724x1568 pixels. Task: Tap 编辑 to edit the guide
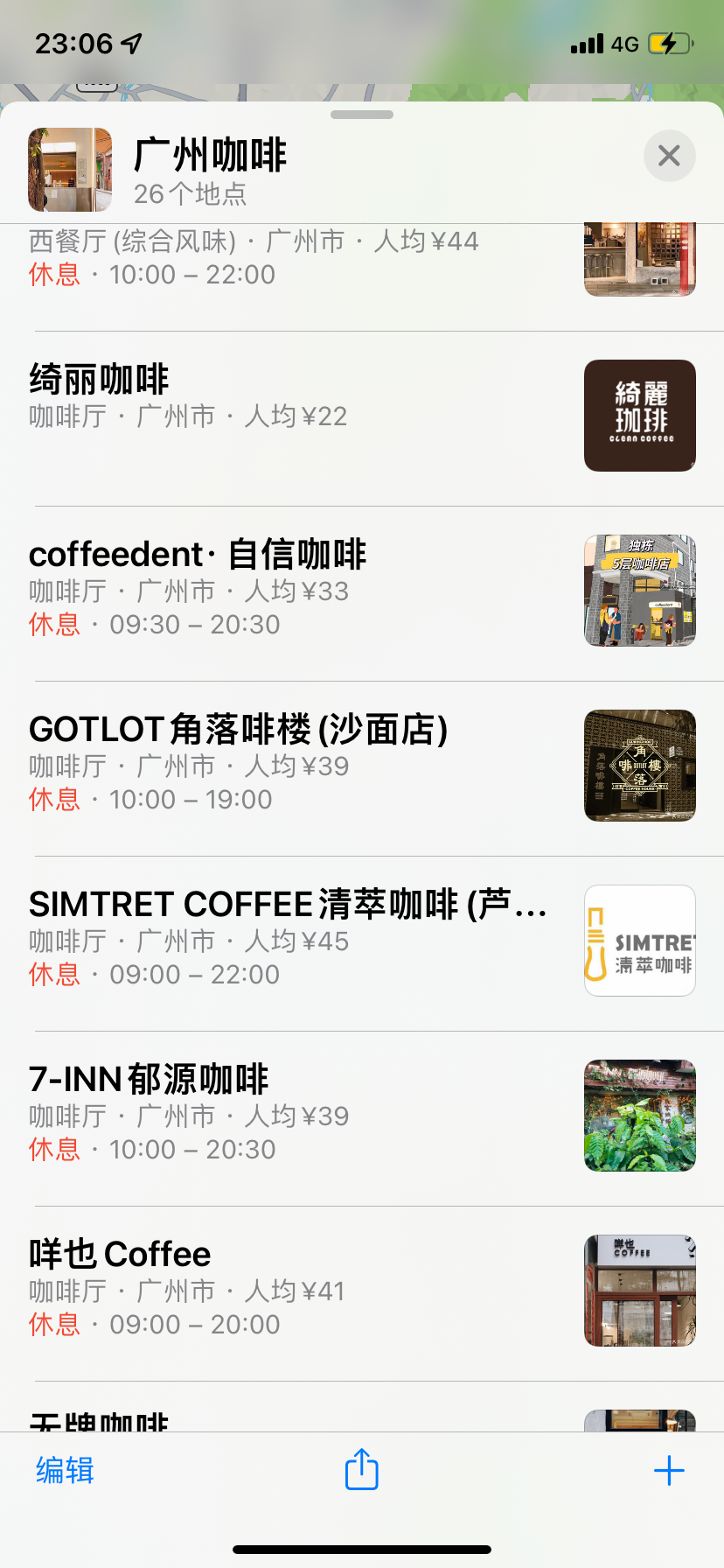[65, 1470]
